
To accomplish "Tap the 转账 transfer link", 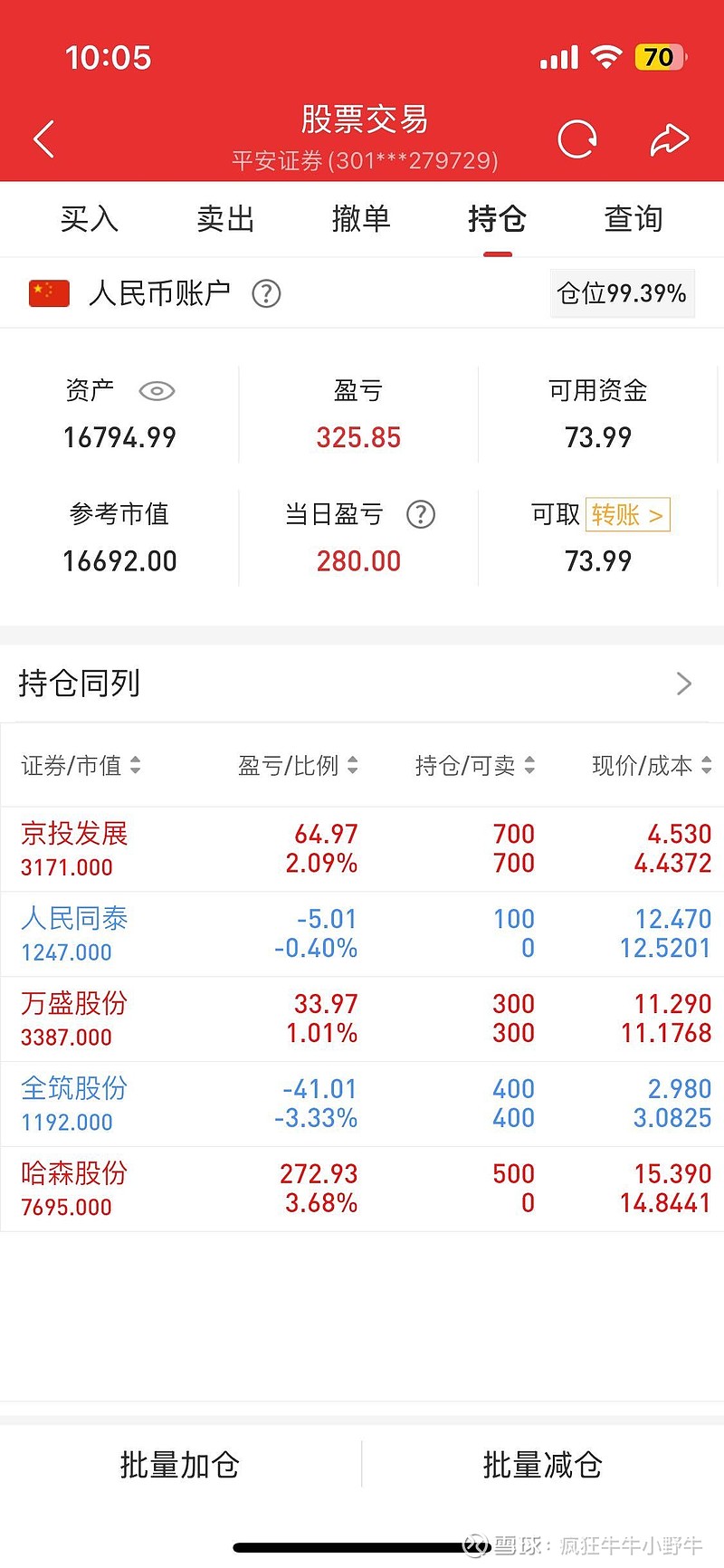I will pyautogui.click(x=628, y=514).
